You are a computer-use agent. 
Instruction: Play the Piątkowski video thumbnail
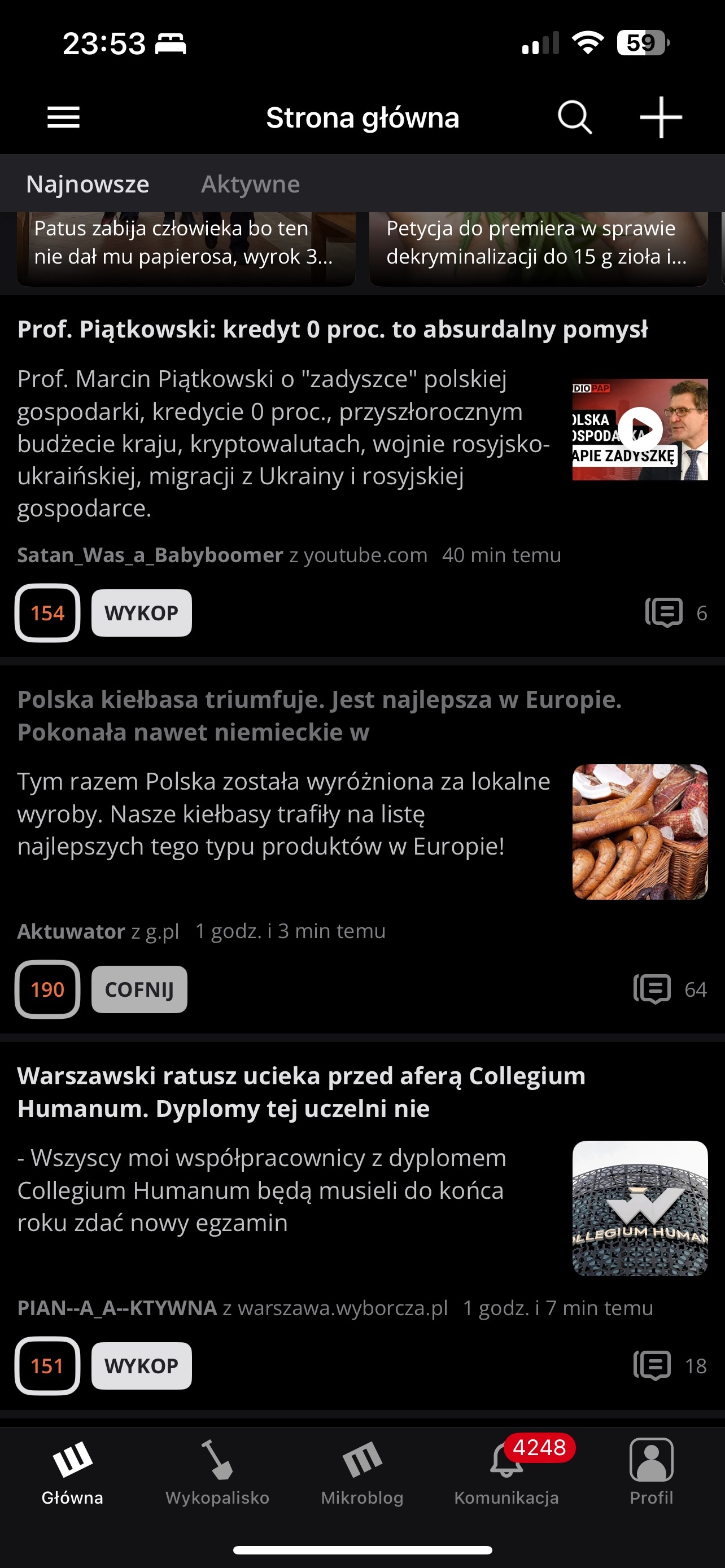pyautogui.click(x=640, y=429)
